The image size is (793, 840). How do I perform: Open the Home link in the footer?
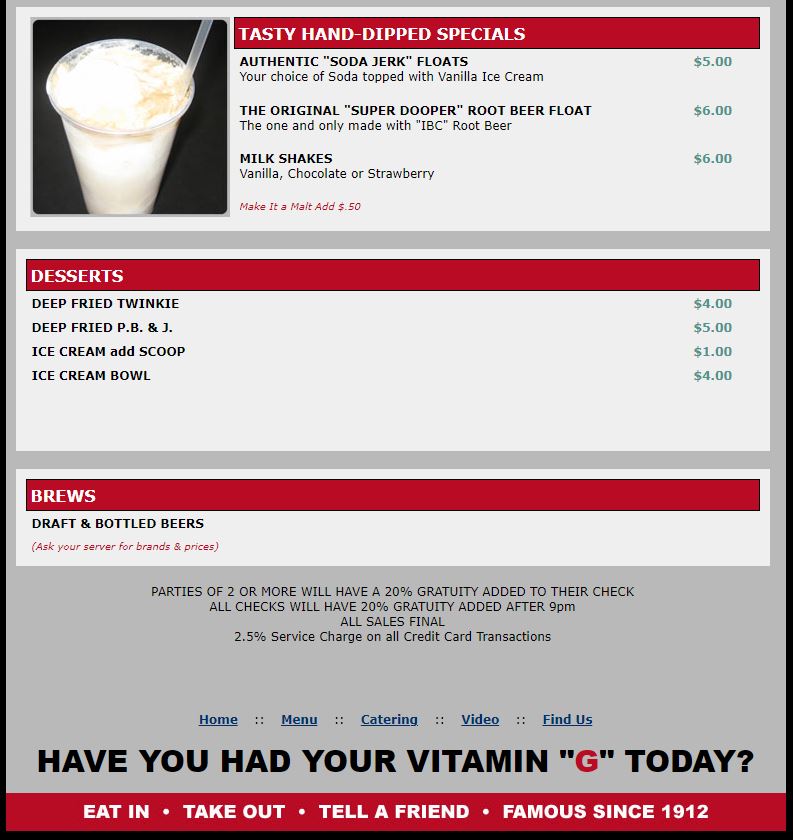tap(218, 719)
